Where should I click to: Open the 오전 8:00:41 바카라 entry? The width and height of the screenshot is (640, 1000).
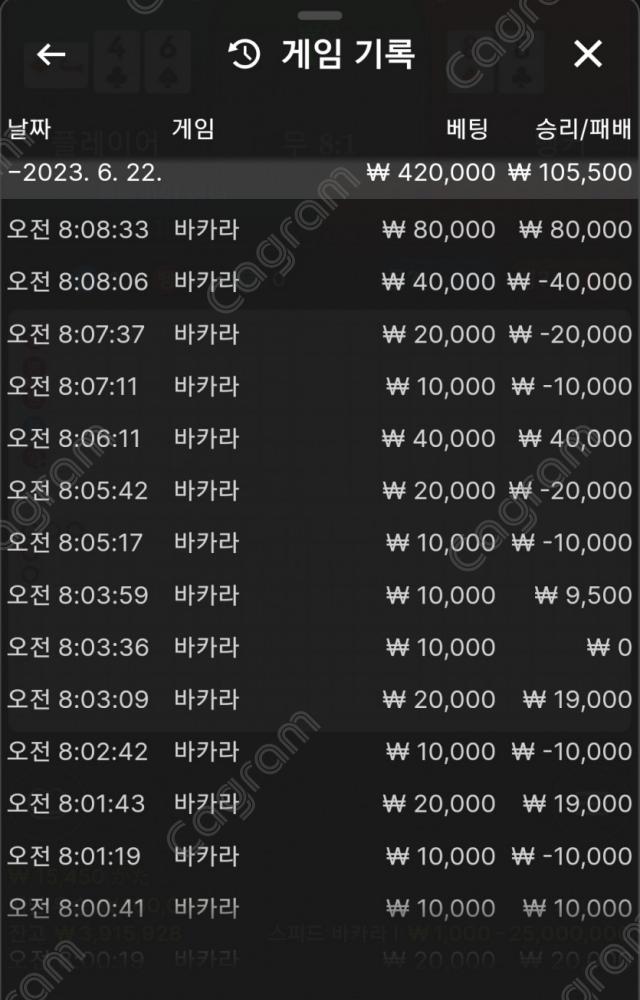(x=320, y=908)
